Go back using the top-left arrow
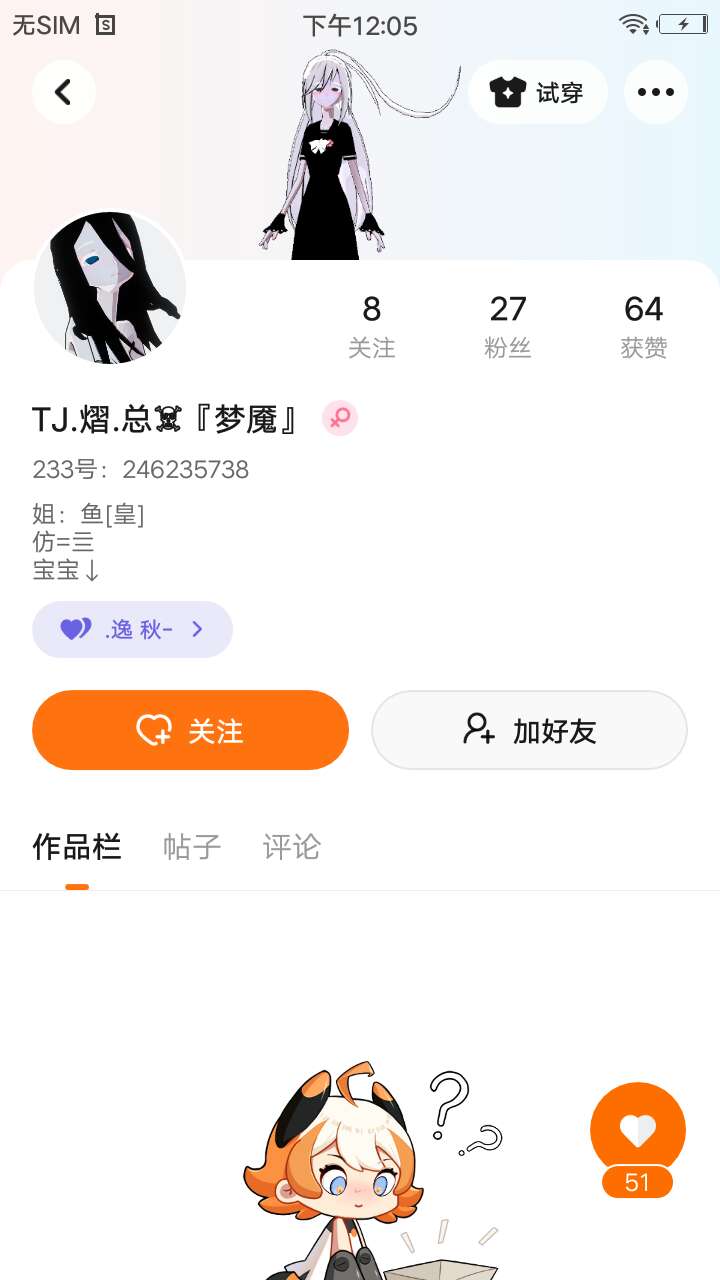This screenshot has width=720, height=1280. 63,92
